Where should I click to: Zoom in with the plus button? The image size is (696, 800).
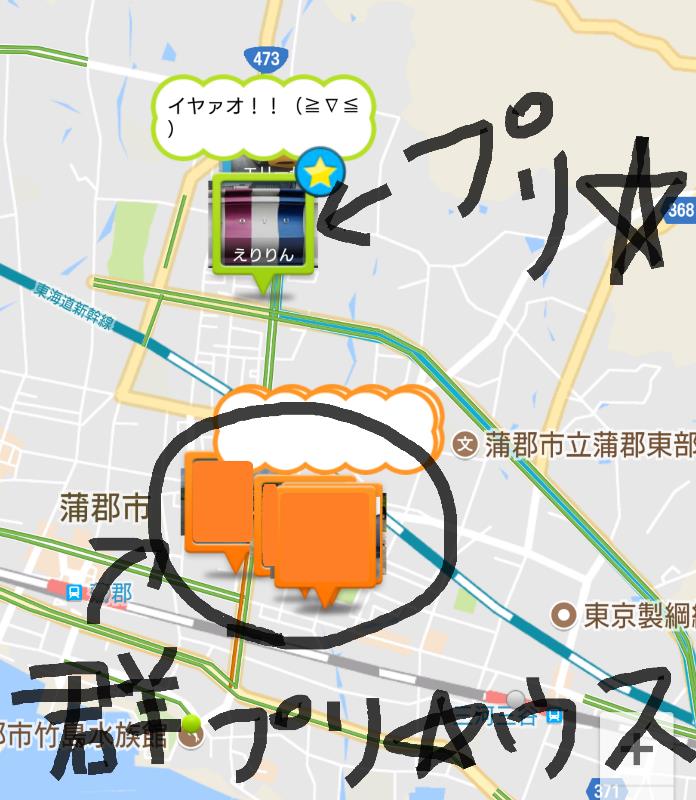[x=637, y=746]
